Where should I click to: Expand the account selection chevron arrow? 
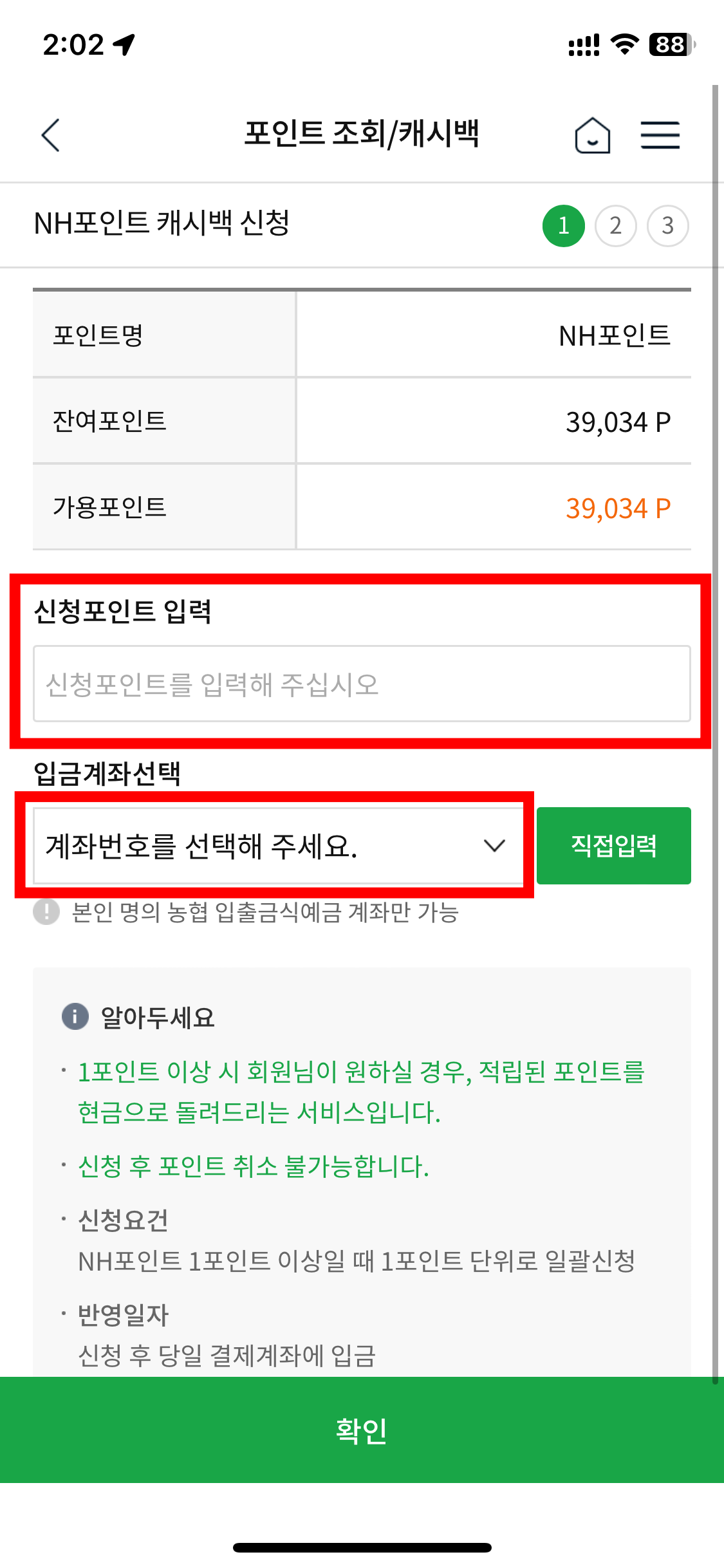(x=494, y=845)
